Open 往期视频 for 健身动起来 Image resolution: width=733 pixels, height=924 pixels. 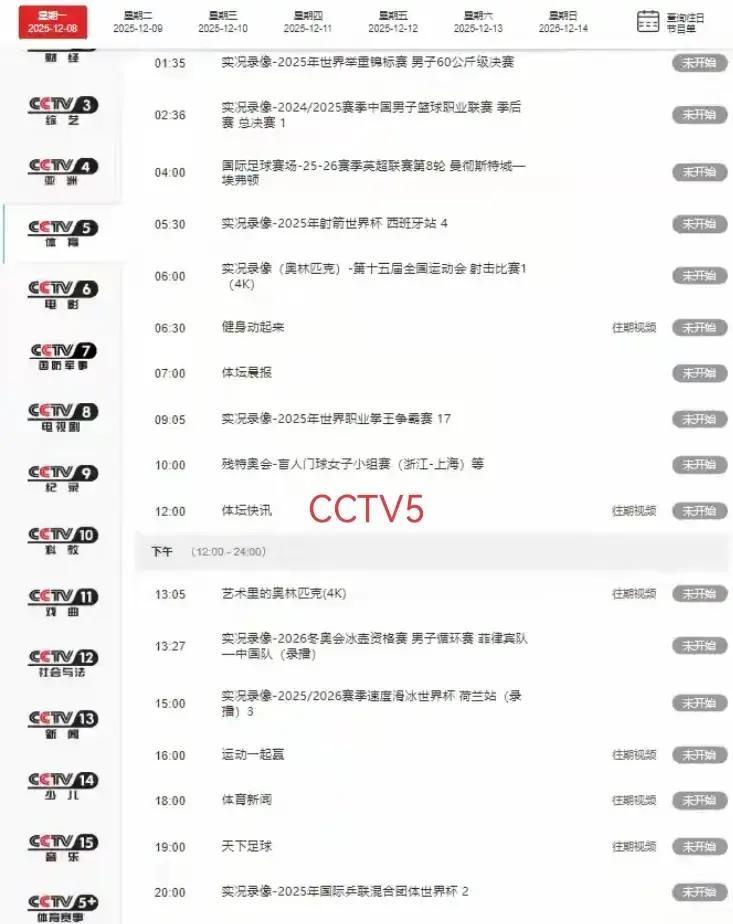click(x=634, y=327)
